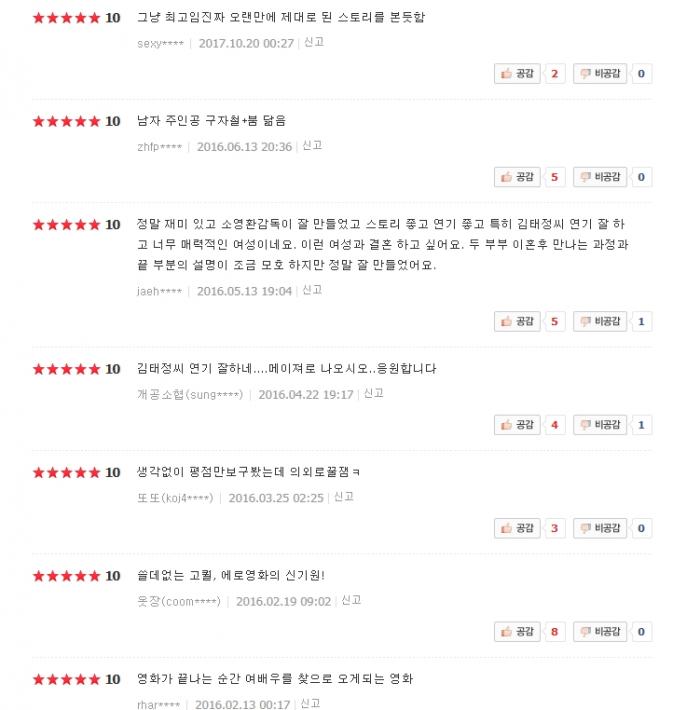Tap 비공감 on jaeh**** review
The height and width of the screenshot is (710, 700).
pos(600,321)
